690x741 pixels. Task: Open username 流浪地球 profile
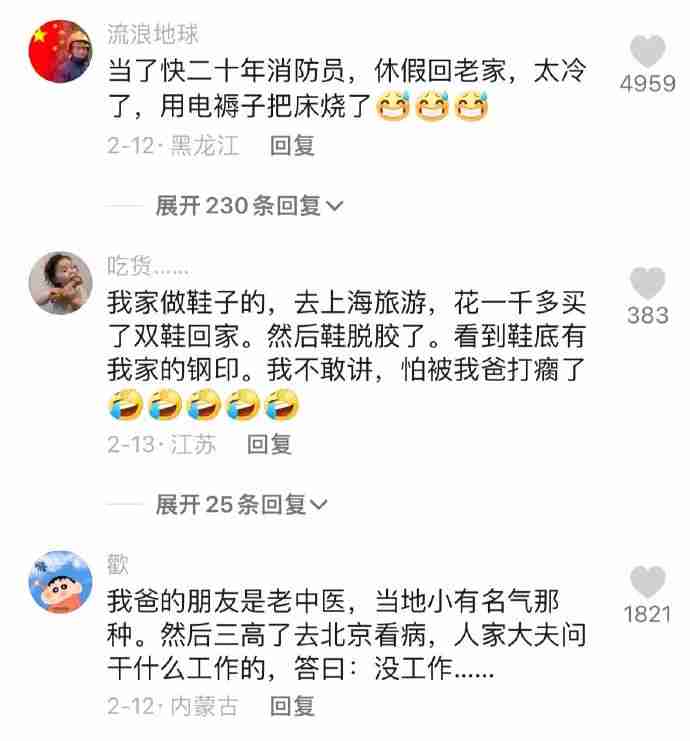153,33
